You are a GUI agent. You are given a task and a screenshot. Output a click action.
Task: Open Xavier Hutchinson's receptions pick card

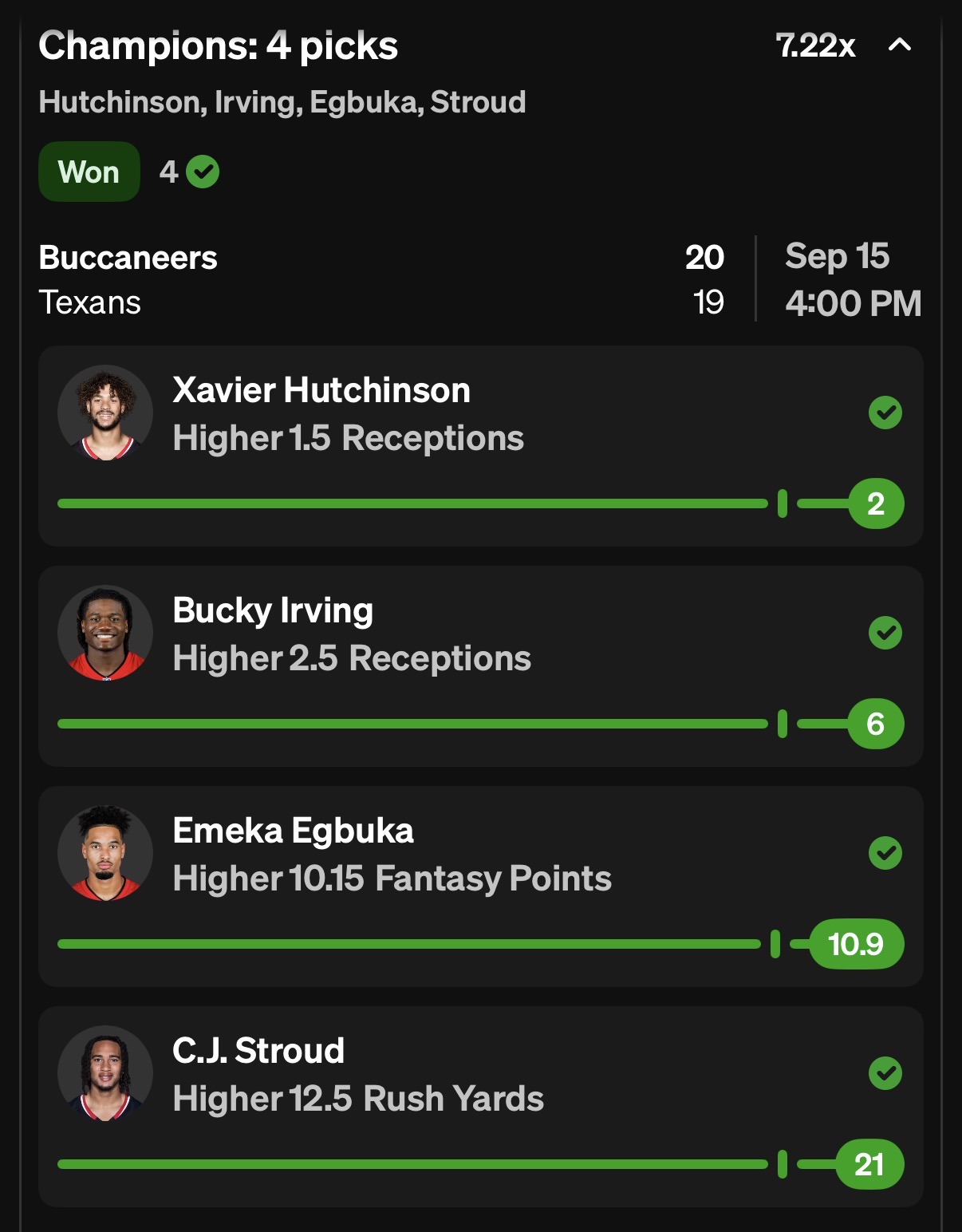pyautogui.click(x=480, y=445)
